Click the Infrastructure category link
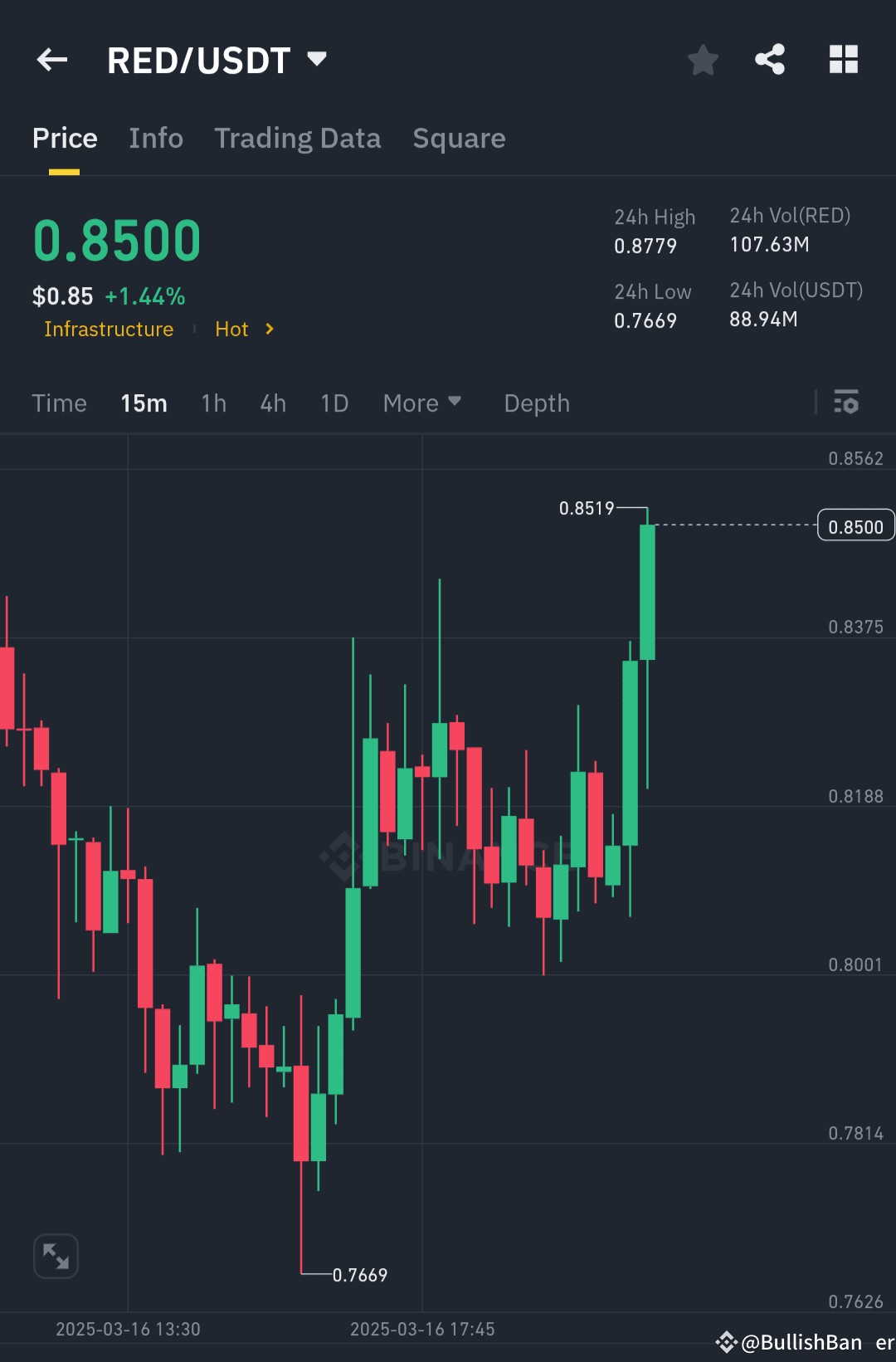 (x=109, y=330)
